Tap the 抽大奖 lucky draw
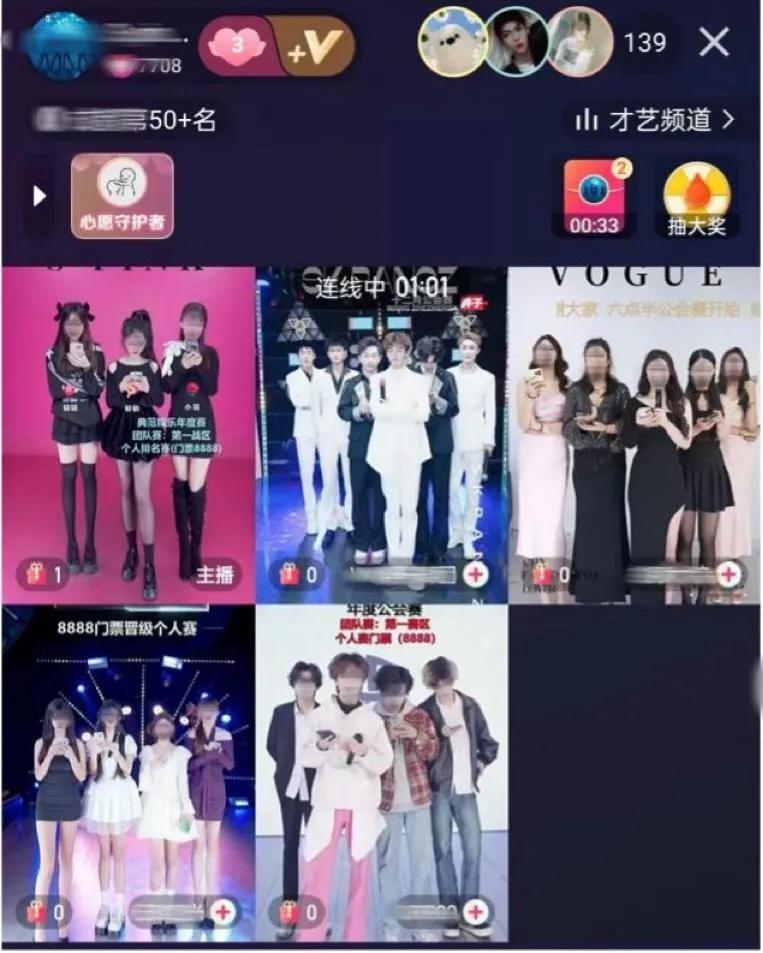The height and width of the screenshot is (953, 763). coord(697,198)
